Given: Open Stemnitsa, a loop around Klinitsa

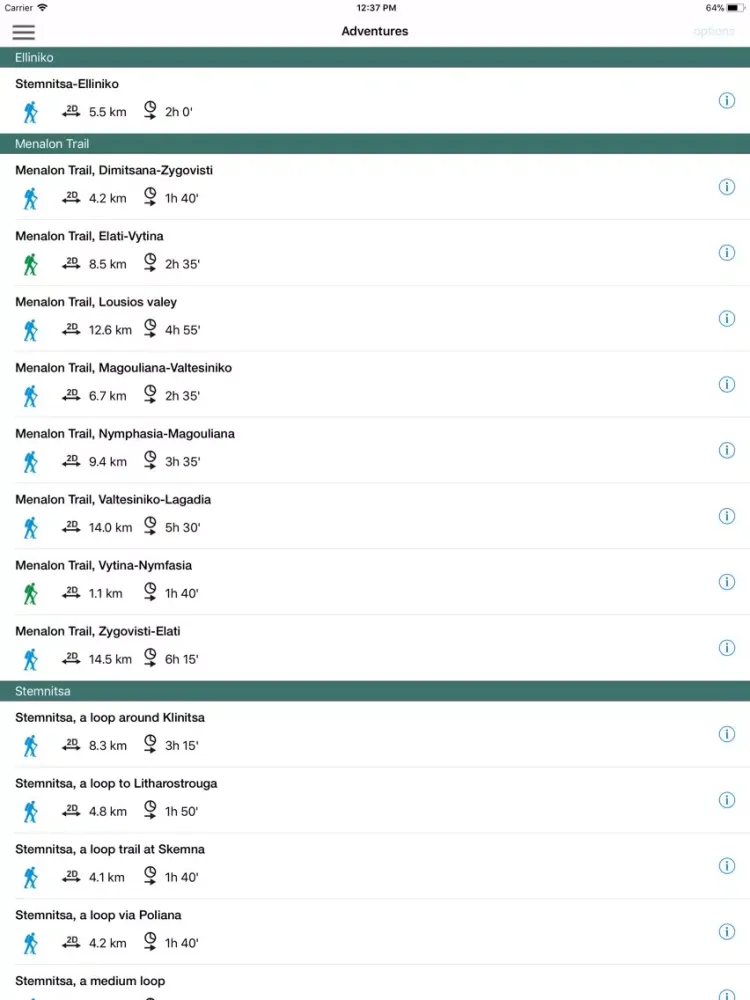Looking at the screenshot, I should coord(300,734).
